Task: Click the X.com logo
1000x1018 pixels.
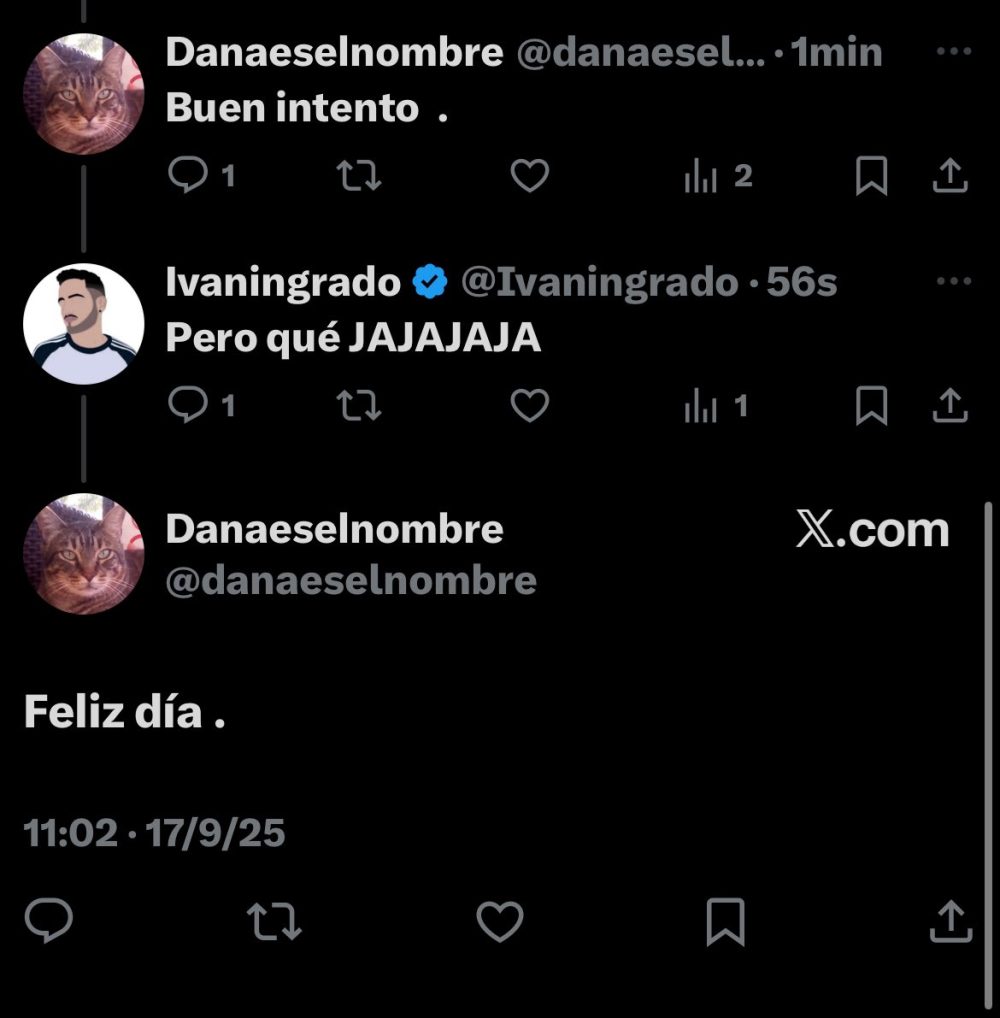Action: [870, 532]
